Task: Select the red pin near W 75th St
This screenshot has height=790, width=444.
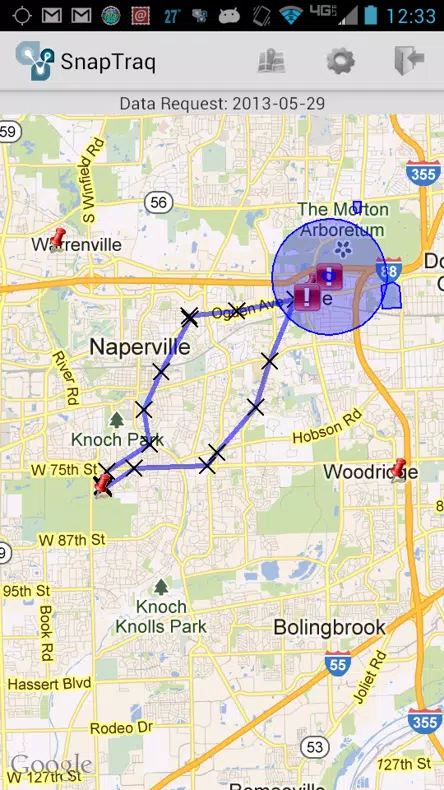Action: [102, 486]
